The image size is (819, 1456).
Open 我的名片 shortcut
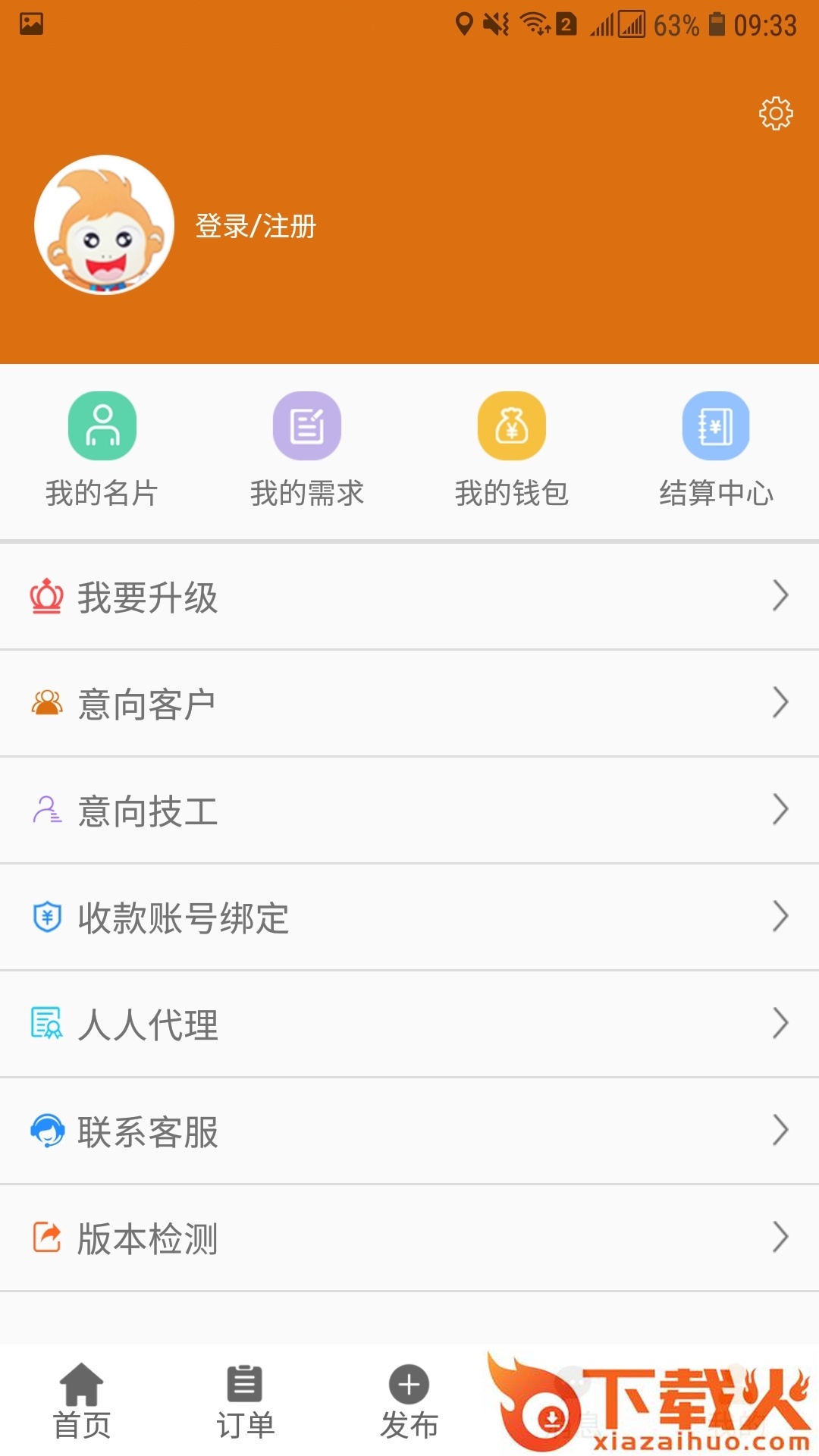point(102,449)
